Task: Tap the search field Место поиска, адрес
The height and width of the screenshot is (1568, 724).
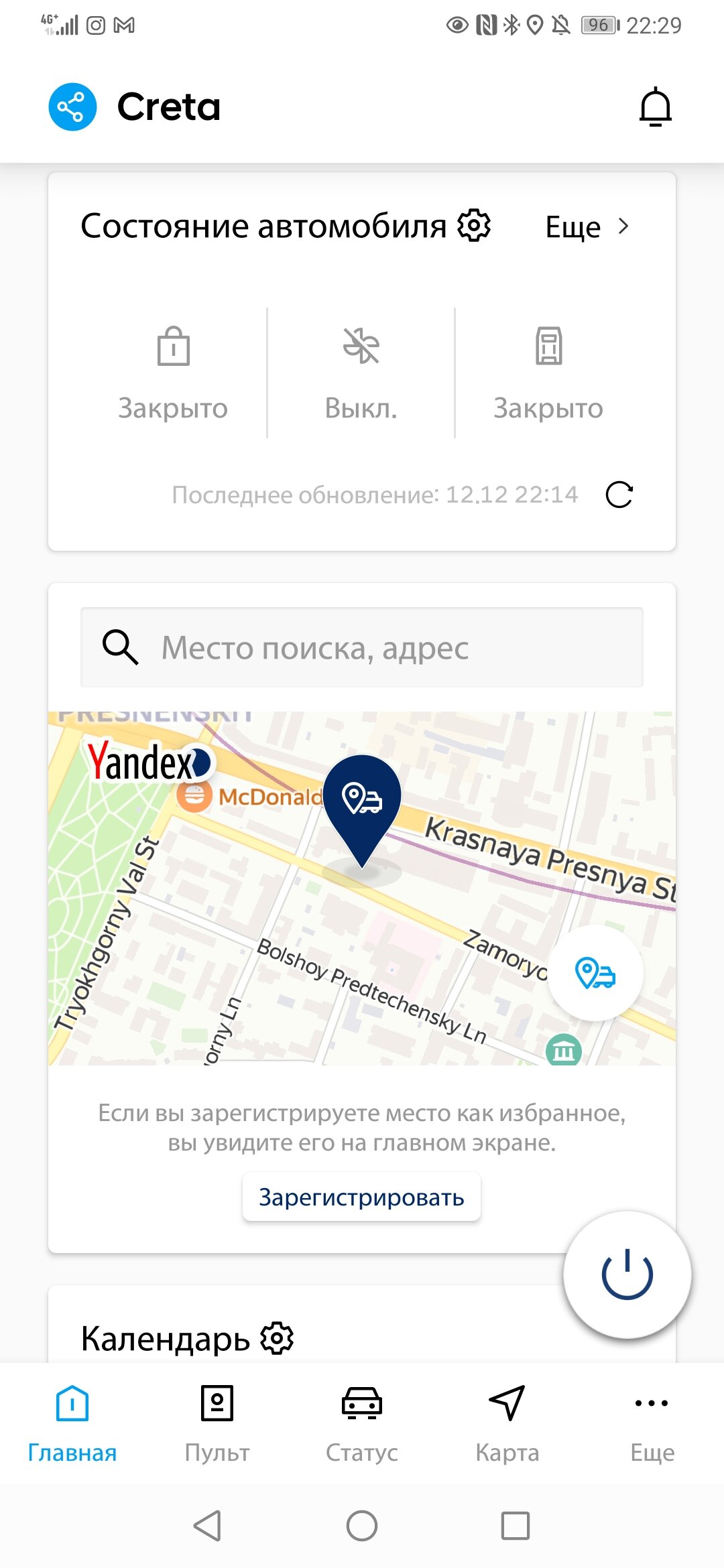Action: (362, 647)
